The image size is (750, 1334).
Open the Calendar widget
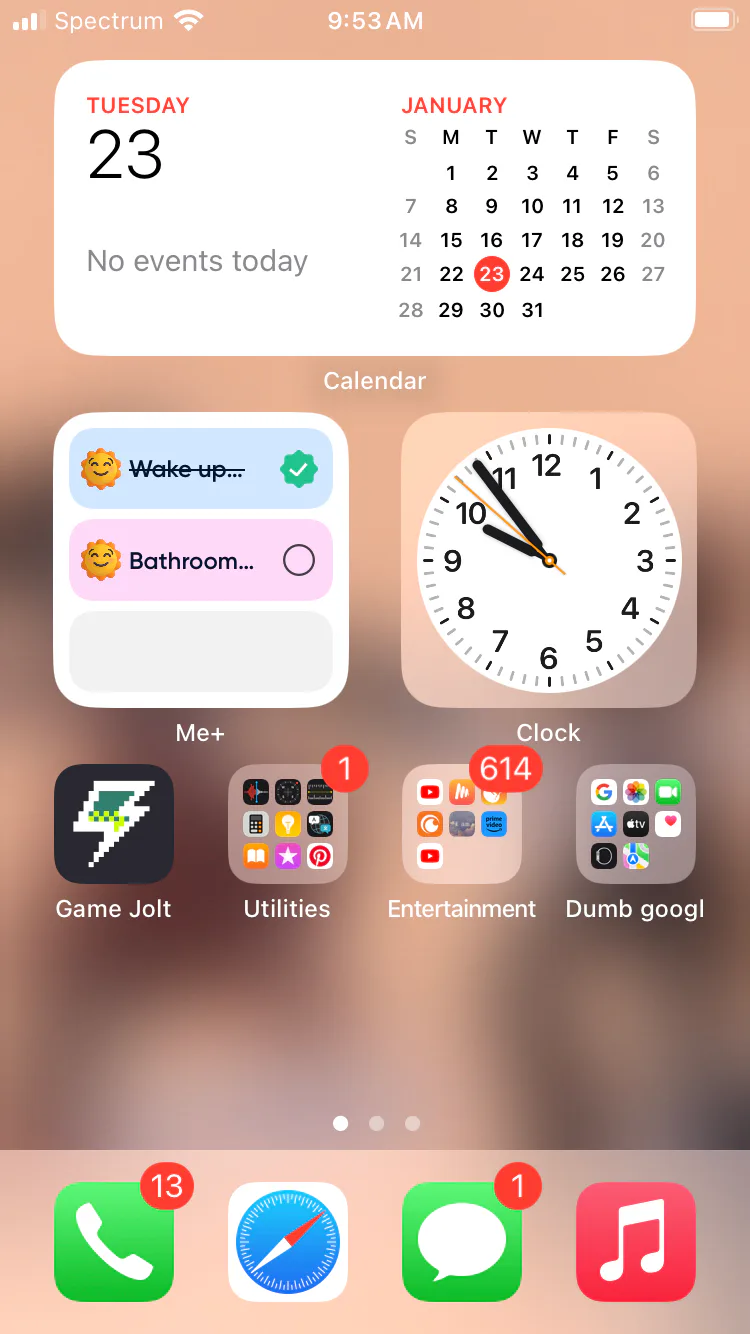(375, 208)
